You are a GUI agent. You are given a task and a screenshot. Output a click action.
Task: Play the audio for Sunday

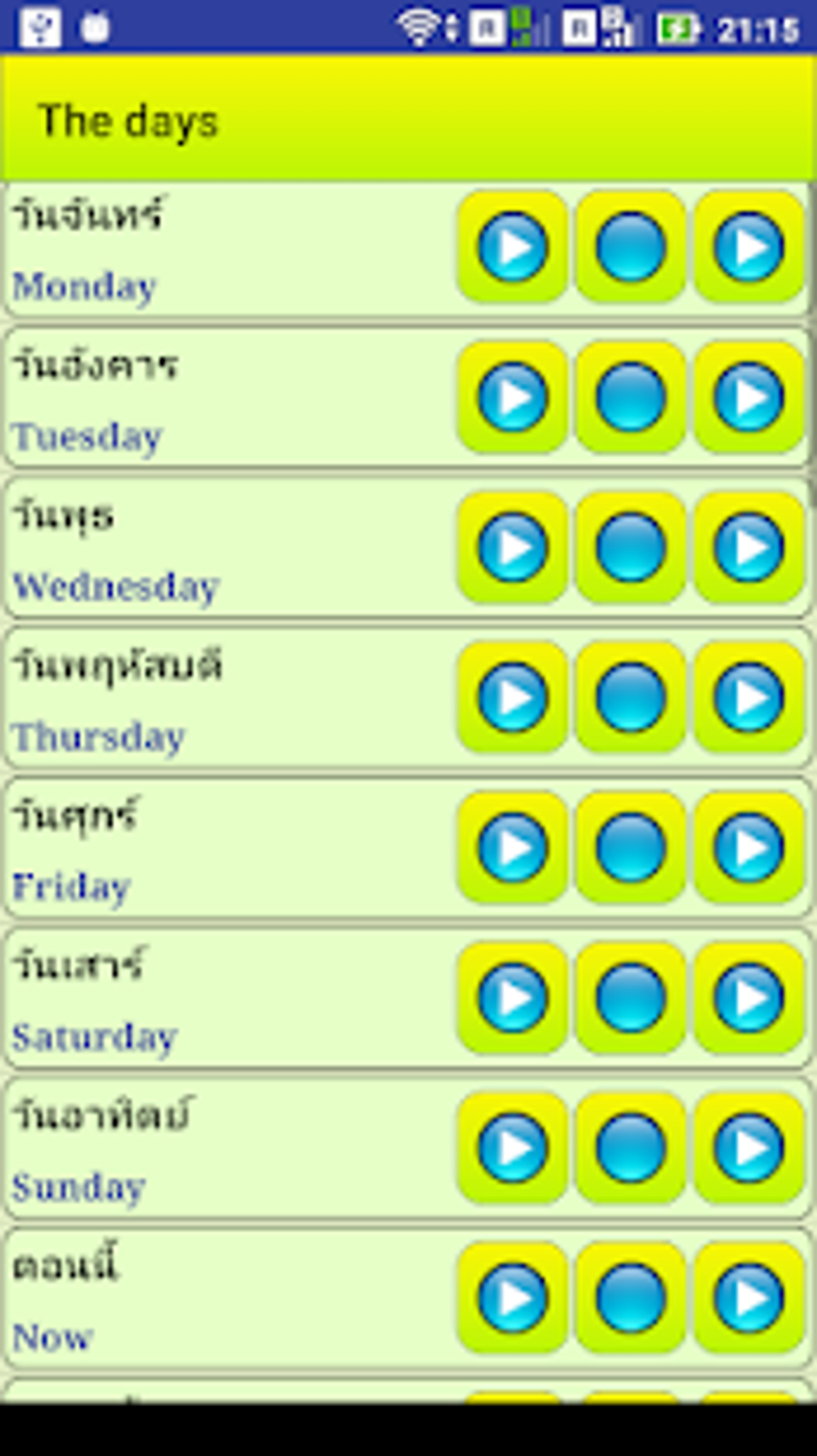pyautogui.click(x=513, y=1146)
